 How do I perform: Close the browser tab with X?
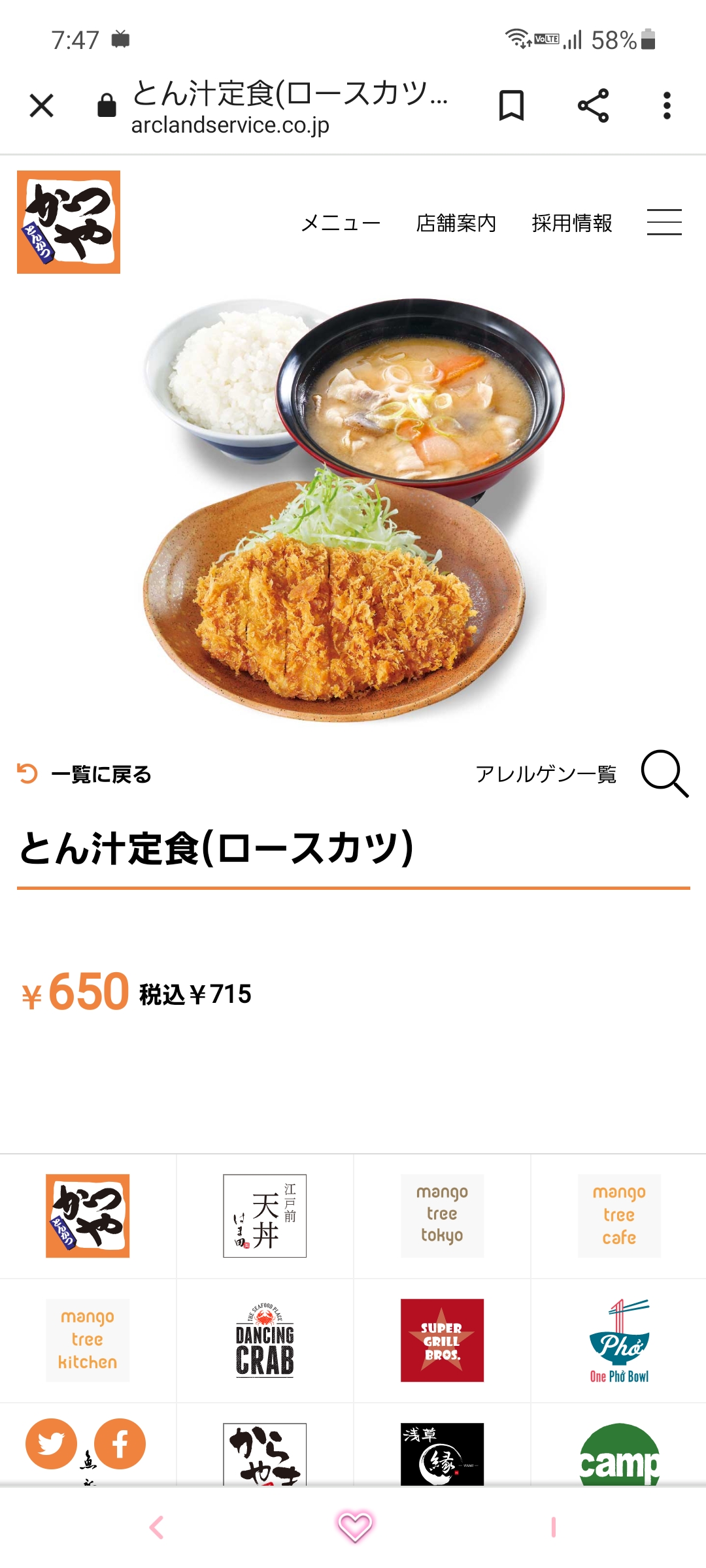42,105
